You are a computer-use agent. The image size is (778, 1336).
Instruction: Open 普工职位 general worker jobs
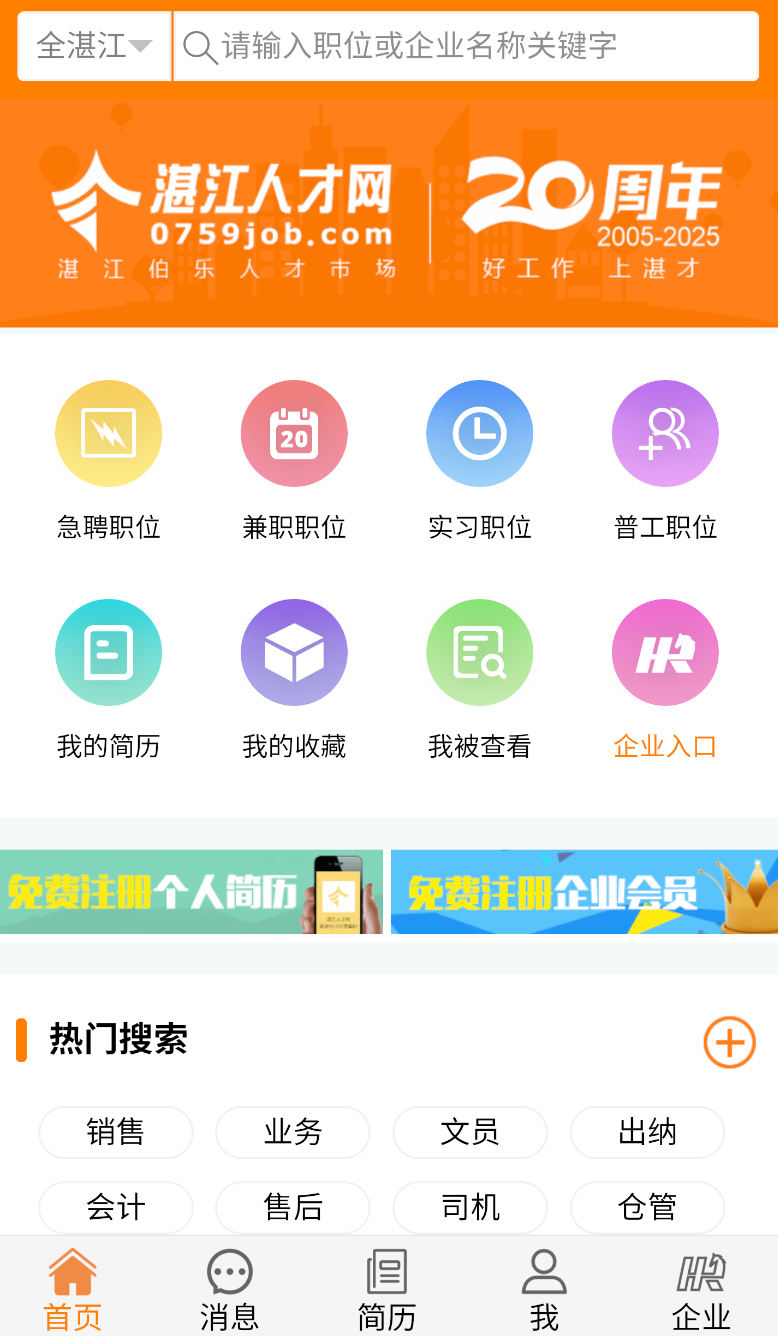[x=665, y=461]
